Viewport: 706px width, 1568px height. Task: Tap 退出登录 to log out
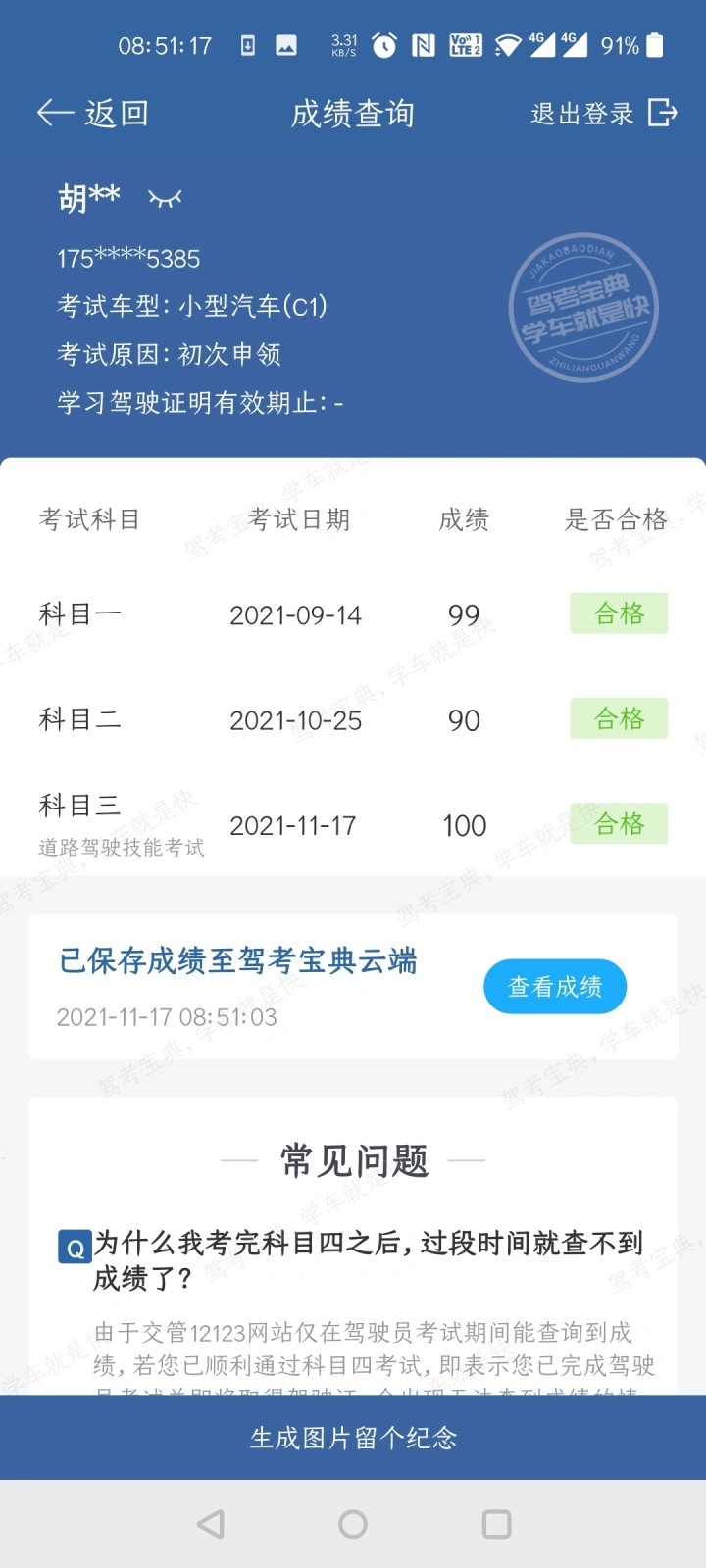[604, 114]
